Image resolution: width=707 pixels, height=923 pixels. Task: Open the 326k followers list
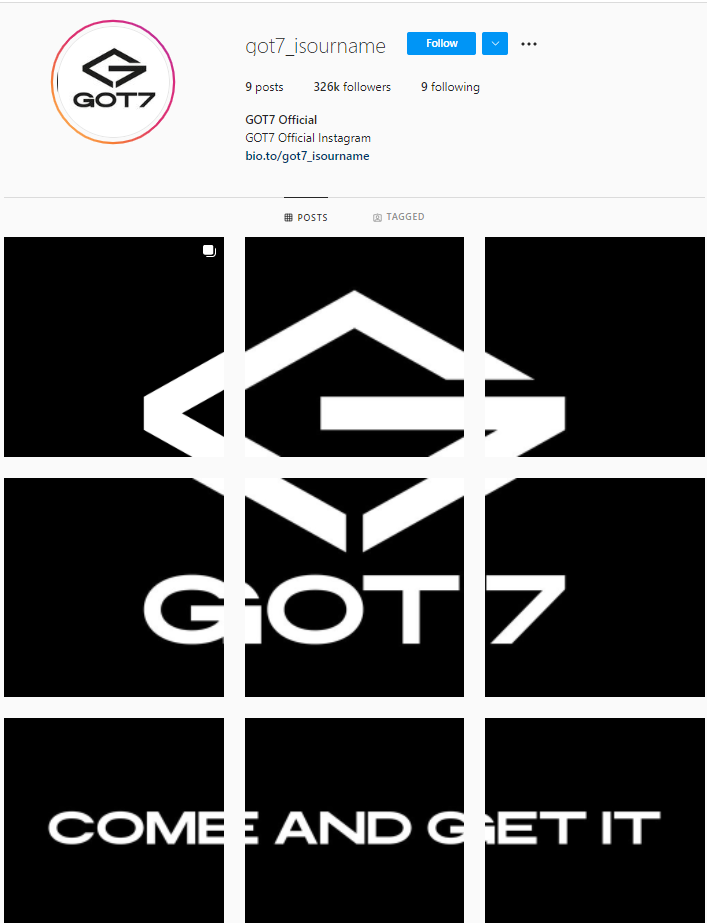pos(352,87)
